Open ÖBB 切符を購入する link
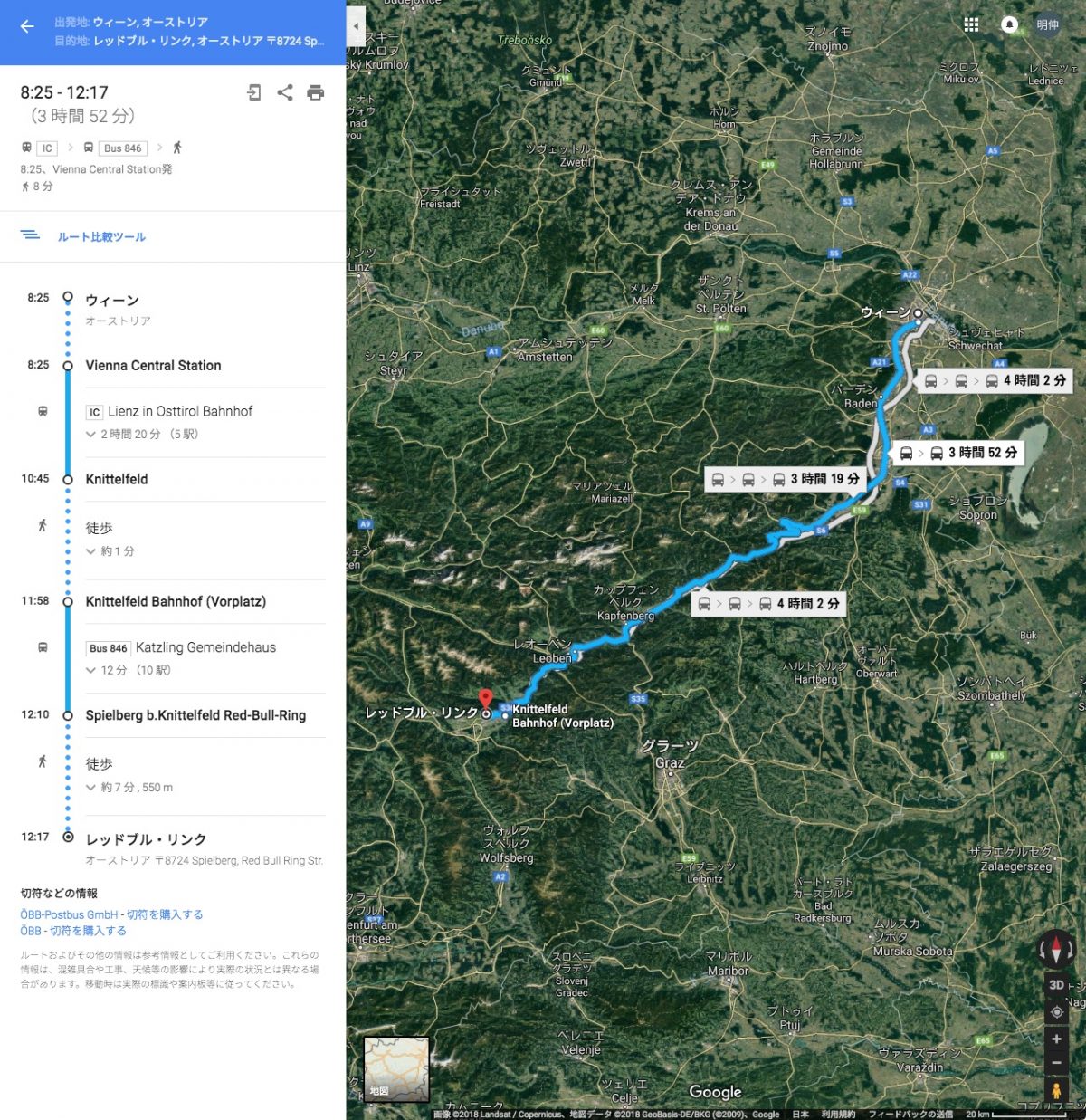Viewport: 1086px width, 1120px height. [73, 931]
